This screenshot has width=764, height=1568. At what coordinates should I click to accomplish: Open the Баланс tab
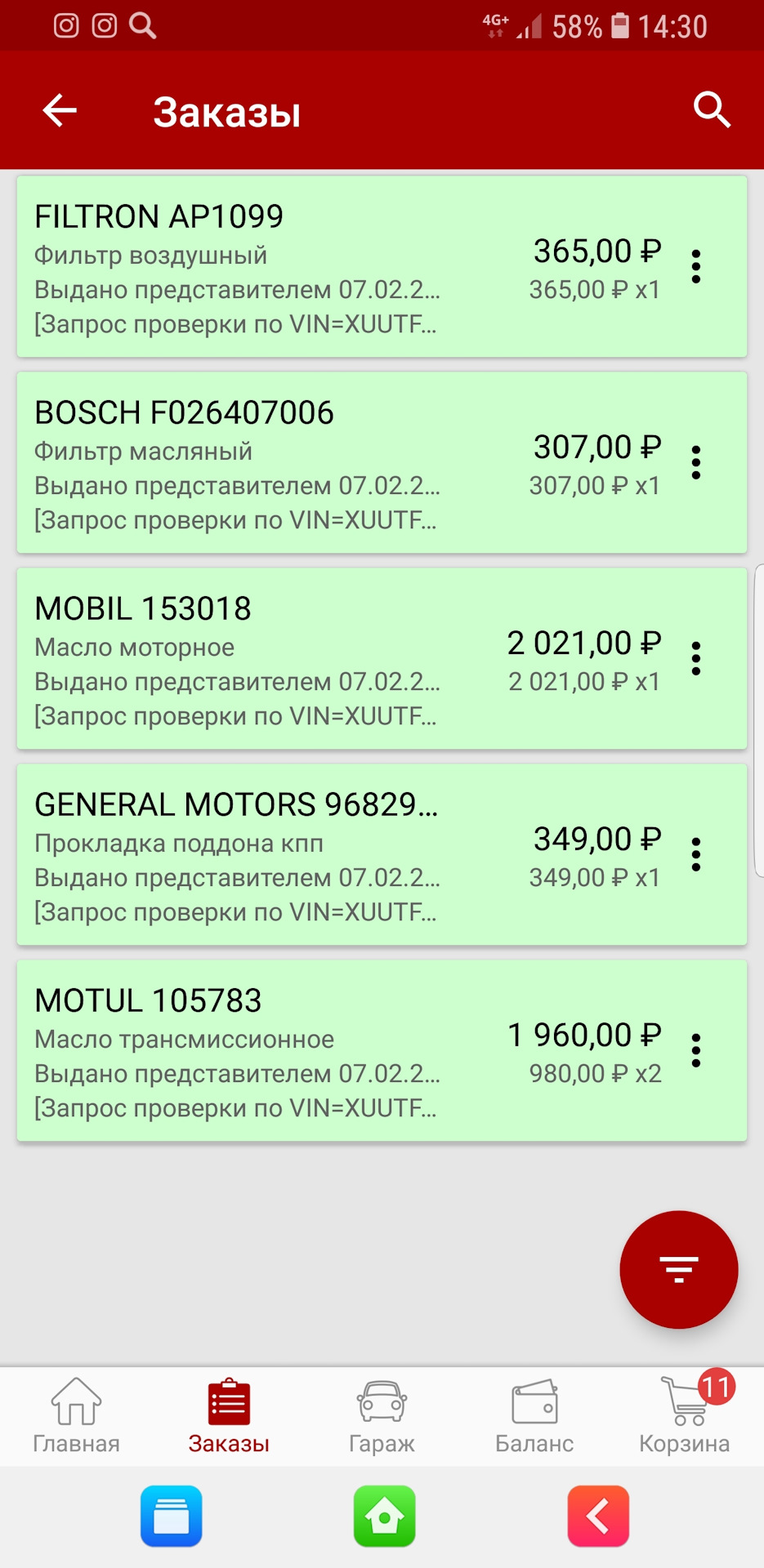click(x=534, y=1416)
